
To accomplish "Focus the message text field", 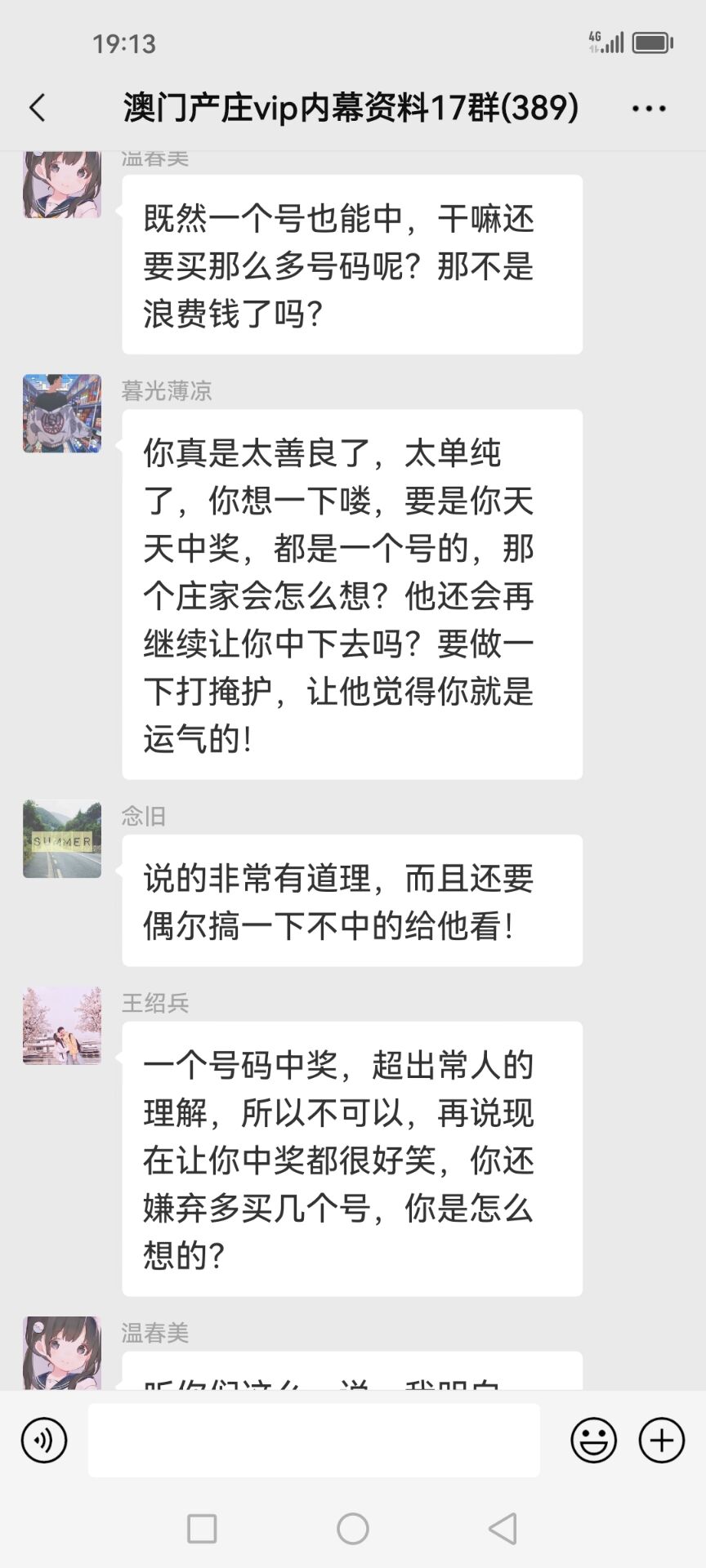I will tap(314, 1440).
